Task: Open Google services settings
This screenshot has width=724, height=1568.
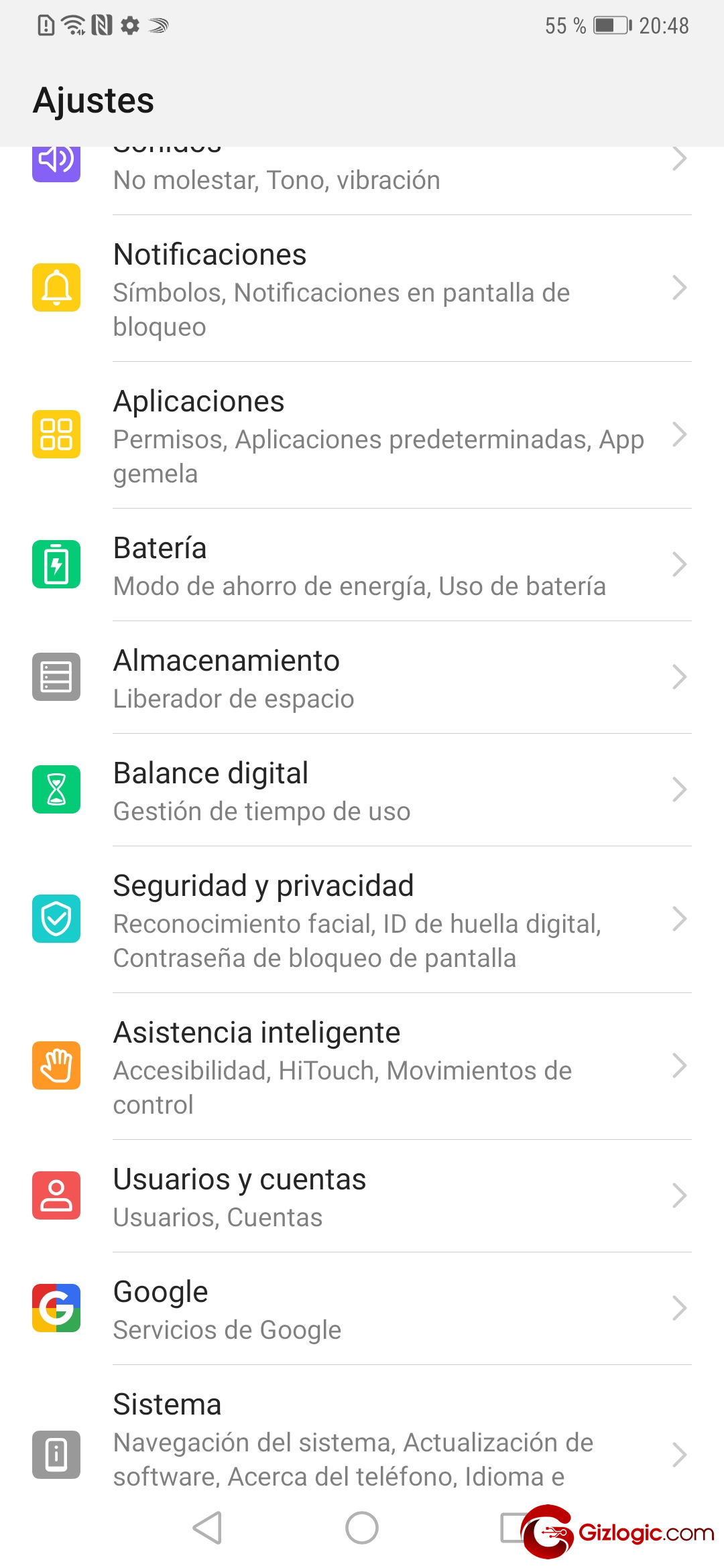Action: pyautogui.click(x=362, y=1309)
